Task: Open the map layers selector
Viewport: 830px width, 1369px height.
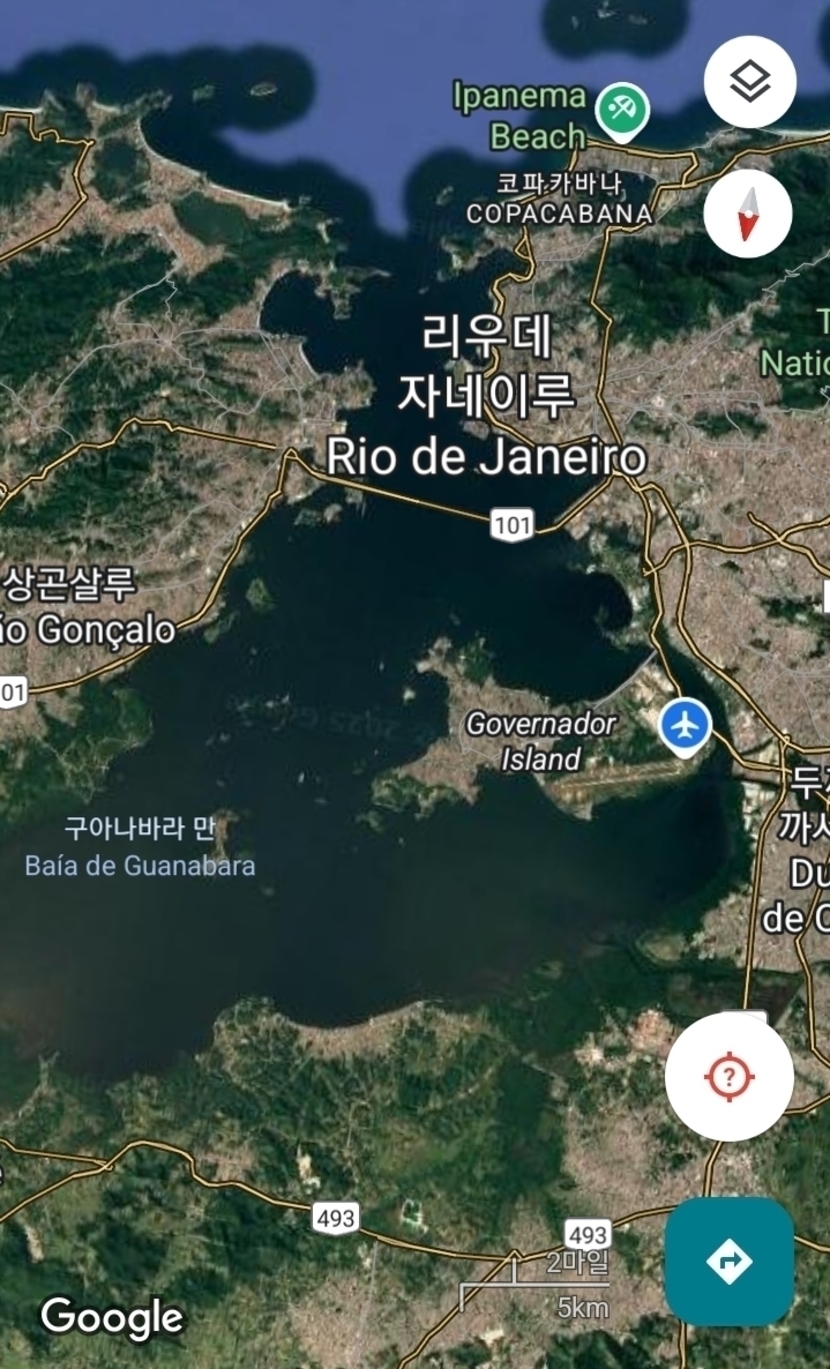Action: [x=749, y=82]
